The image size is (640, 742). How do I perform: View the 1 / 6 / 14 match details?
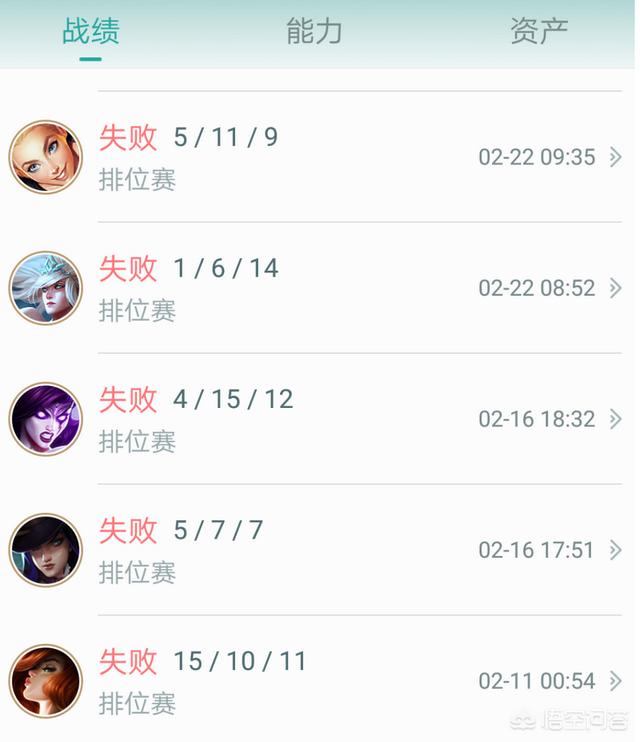point(320,288)
